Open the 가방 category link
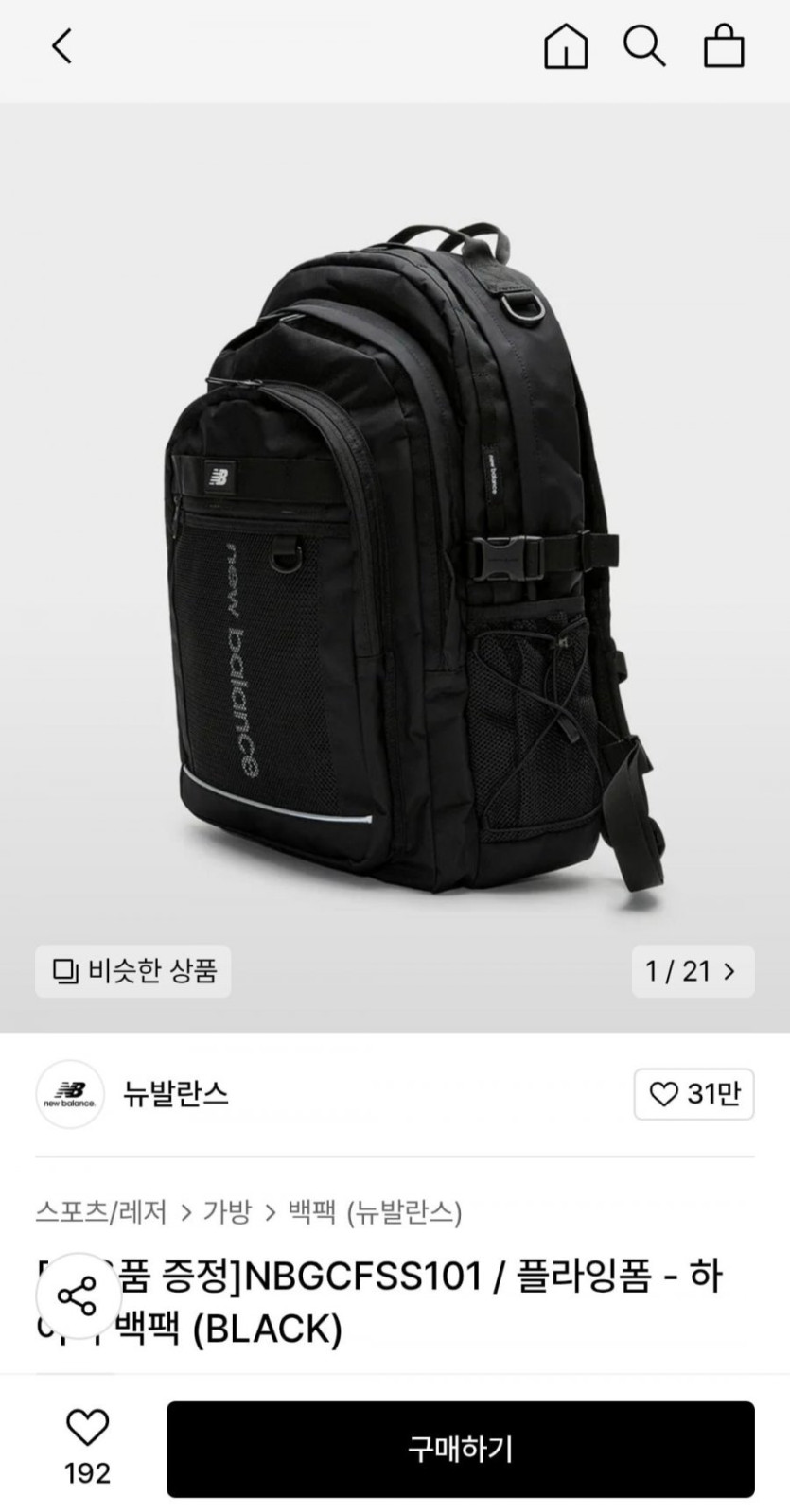The width and height of the screenshot is (790, 1512). [227, 1211]
